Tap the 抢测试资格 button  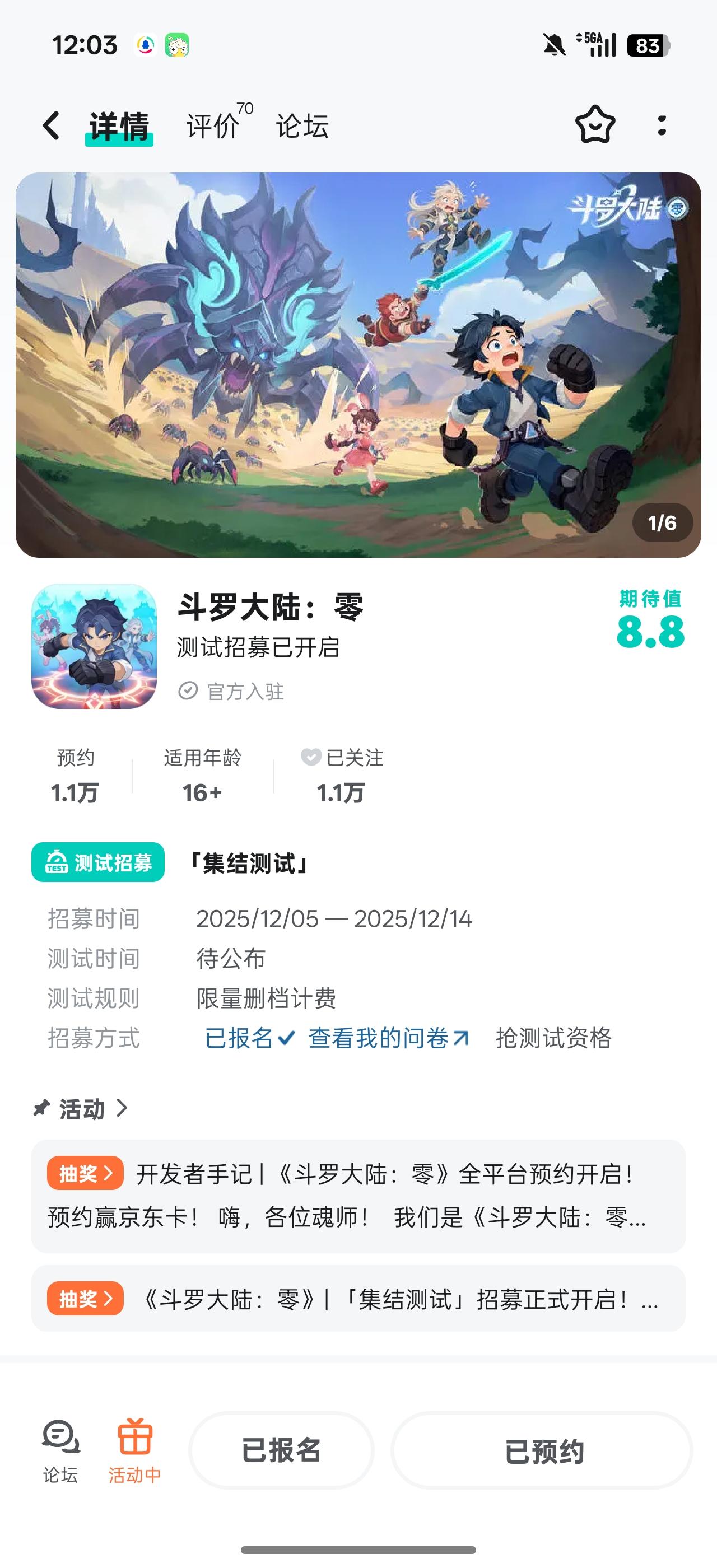pyautogui.click(x=555, y=1040)
